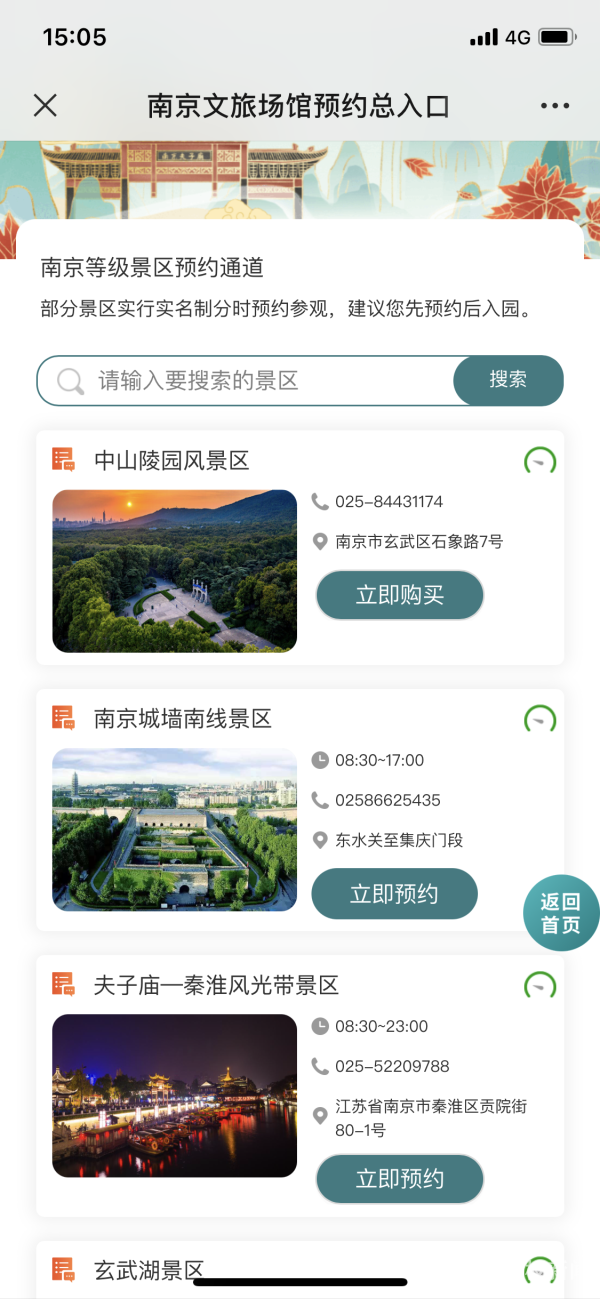Tap the green gauge icon on 中山陵园风景区
600x1299 pixels.
point(540,461)
